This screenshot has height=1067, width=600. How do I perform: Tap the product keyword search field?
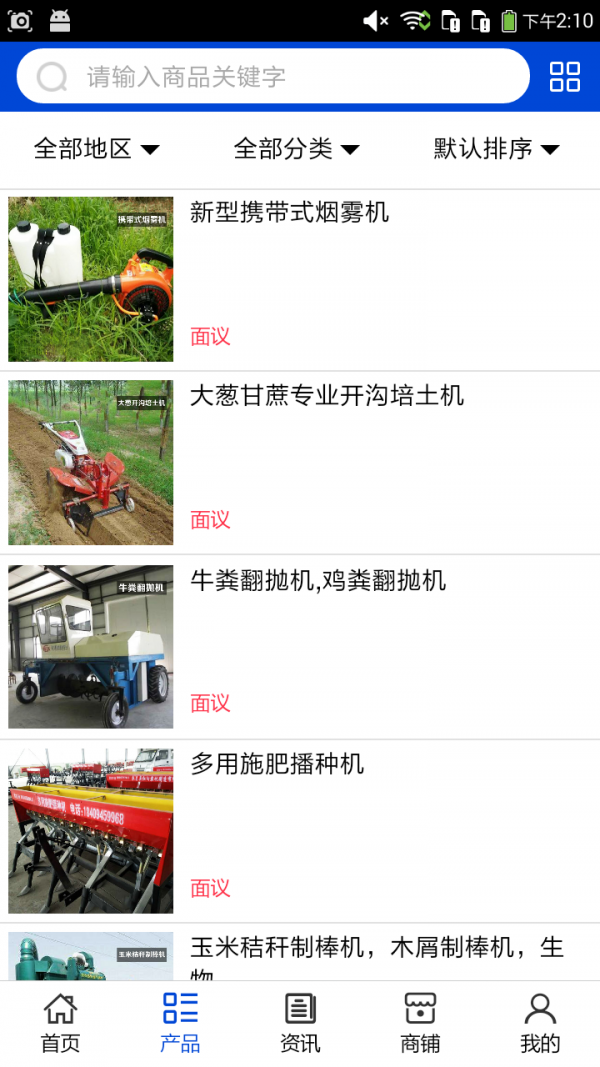290,77
